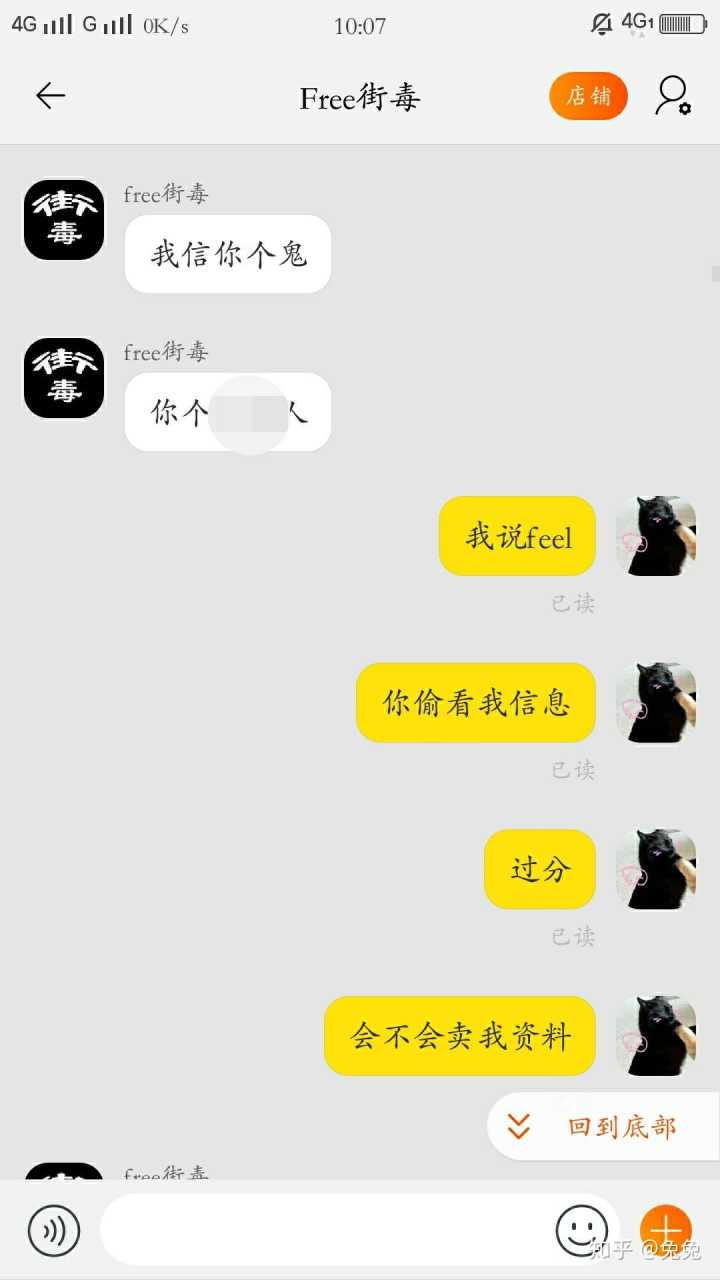This screenshot has width=720, height=1280.
Task: Open the emoji picker
Action: pyautogui.click(x=581, y=1231)
